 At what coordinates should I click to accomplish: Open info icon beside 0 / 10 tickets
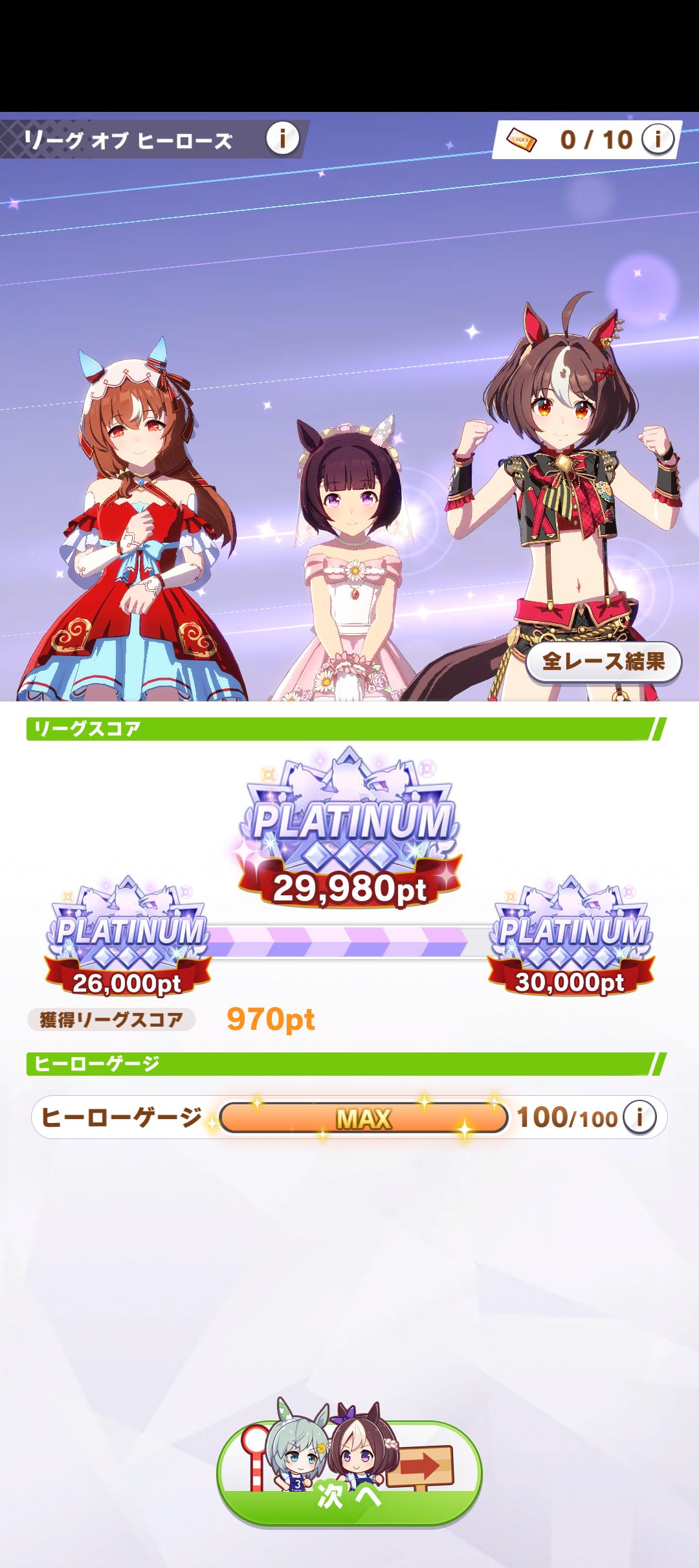pos(658,139)
